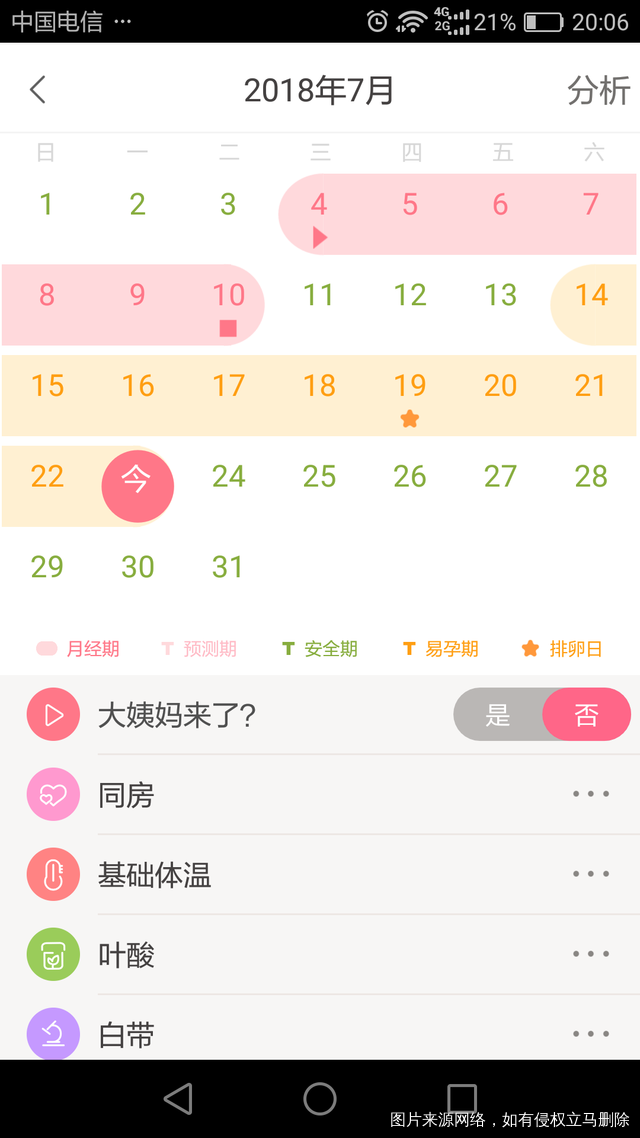Select July 1 on the calendar
640x1138 pixels.
click(x=46, y=206)
